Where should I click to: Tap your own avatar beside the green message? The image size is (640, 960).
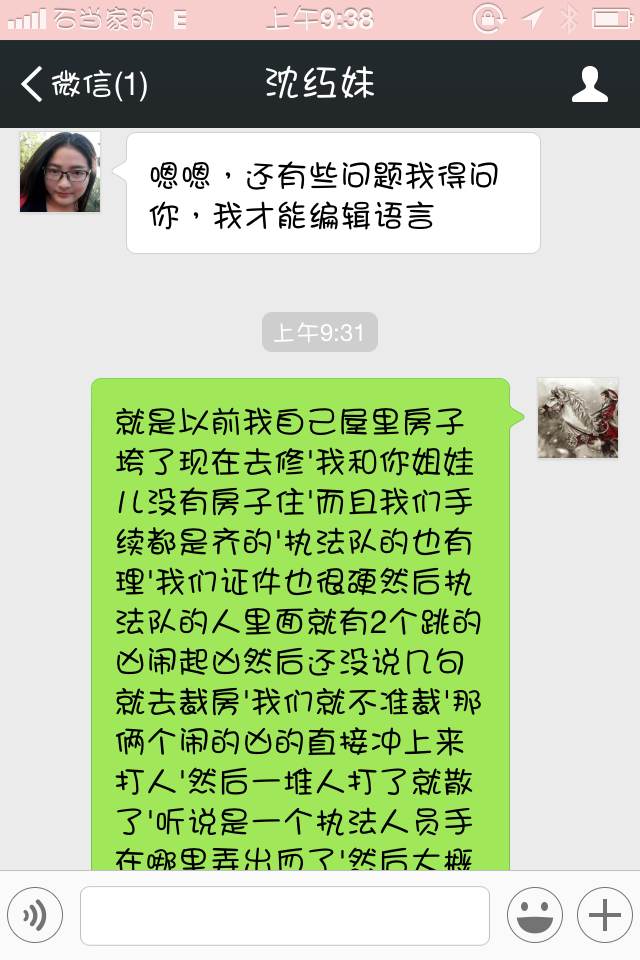pyautogui.click(x=578, y=418)
